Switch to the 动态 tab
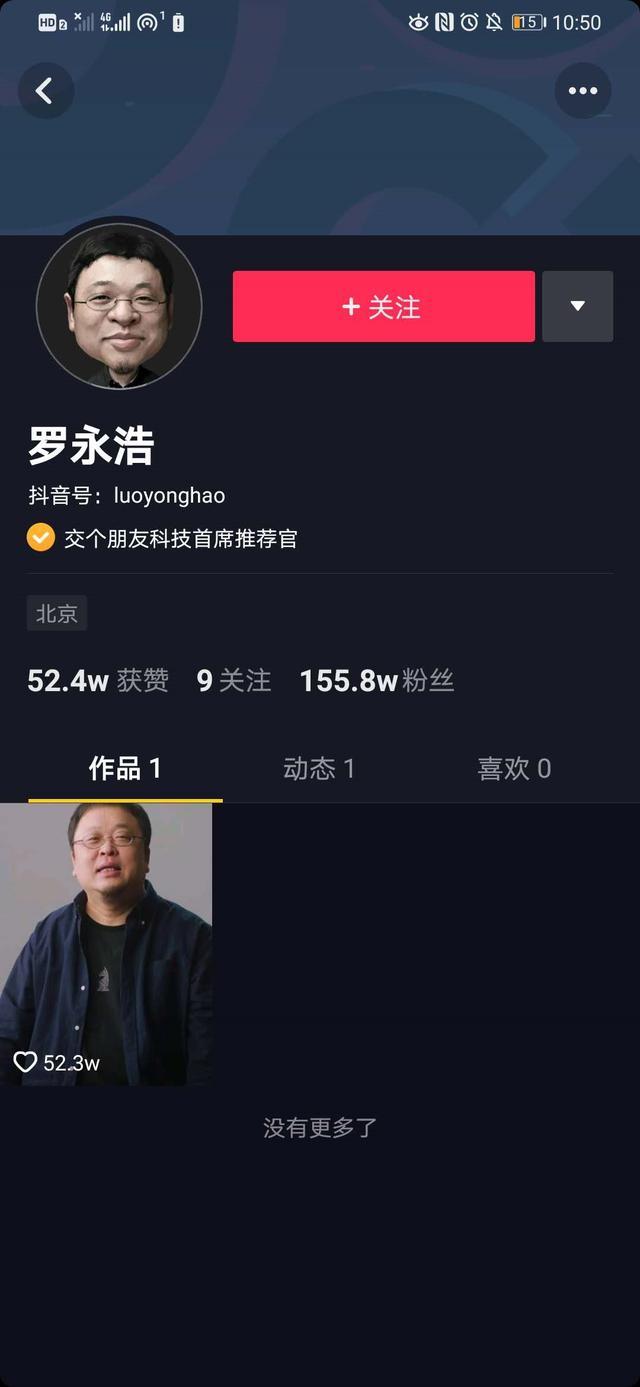The height and width of the screenshot is (1387, 640). click(x=319, y=768)
